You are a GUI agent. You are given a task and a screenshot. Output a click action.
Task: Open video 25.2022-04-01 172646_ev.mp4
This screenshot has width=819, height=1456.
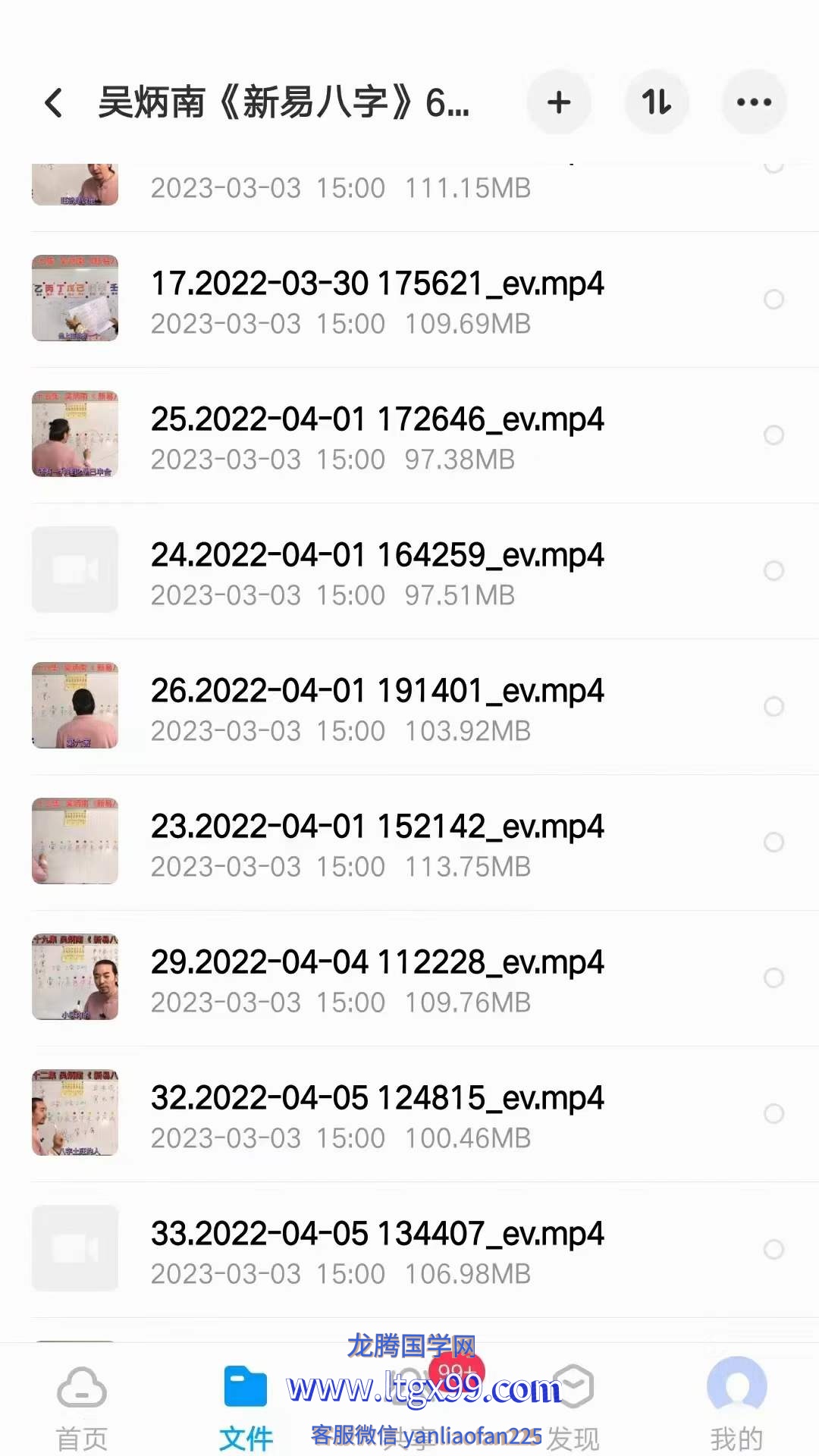(377, 435)
